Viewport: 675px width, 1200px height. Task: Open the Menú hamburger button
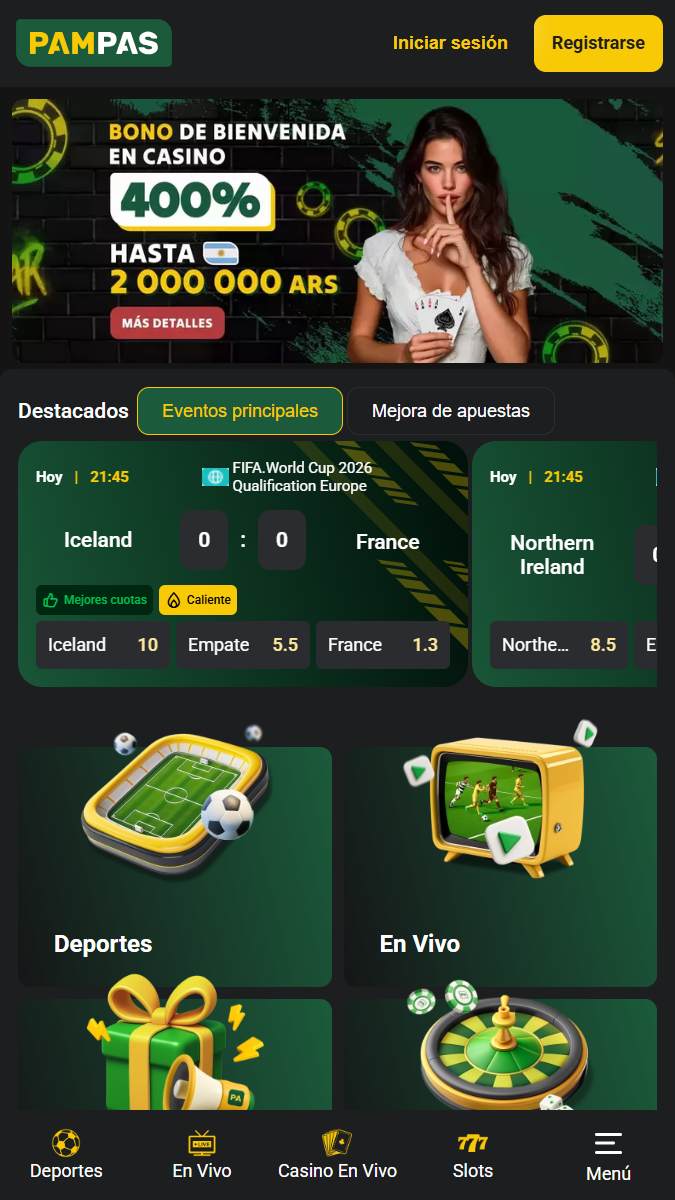point(608,1157)
